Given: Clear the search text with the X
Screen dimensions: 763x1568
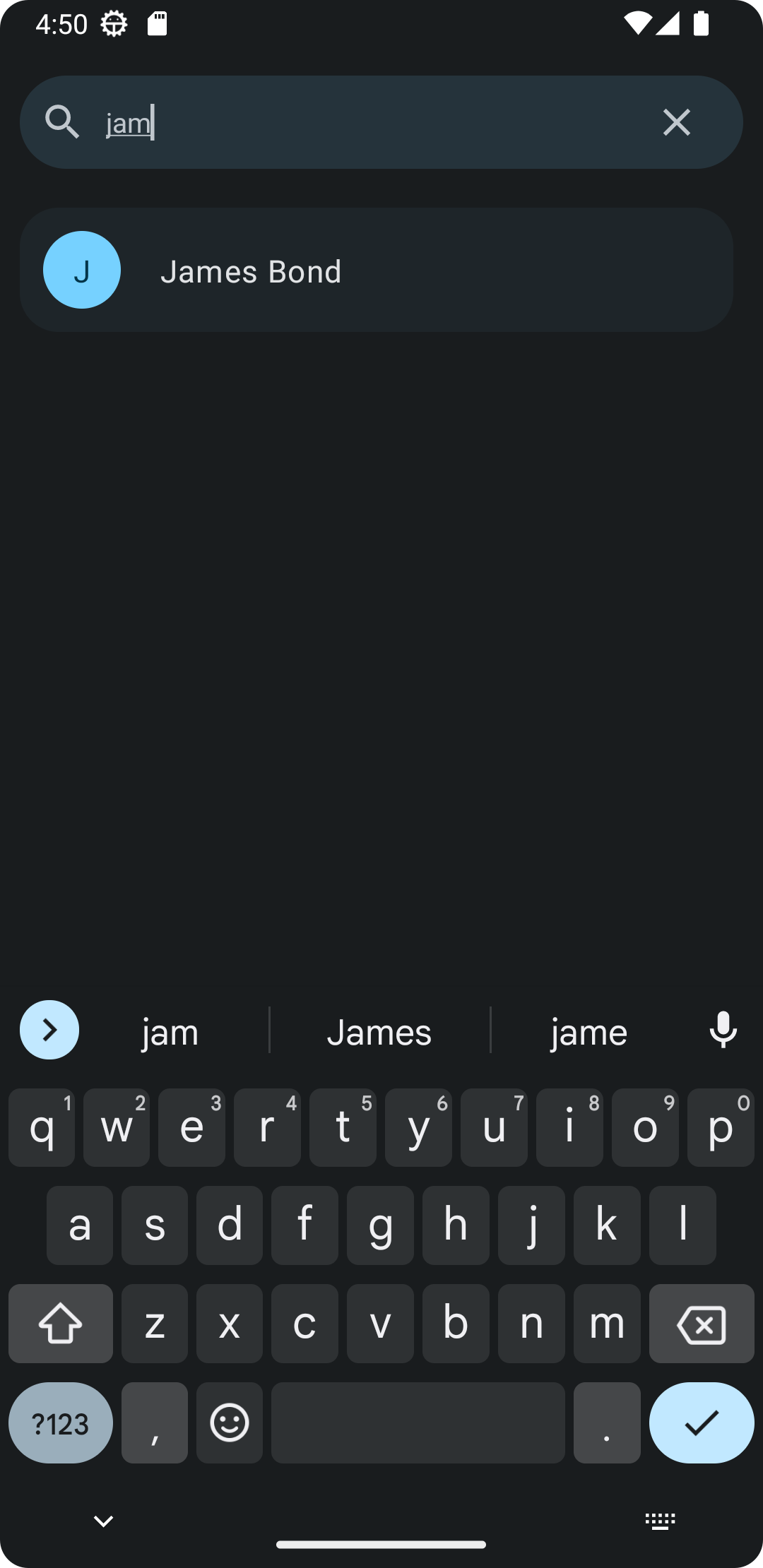Looking at the screenshot, I should click(x=676, y=122).
